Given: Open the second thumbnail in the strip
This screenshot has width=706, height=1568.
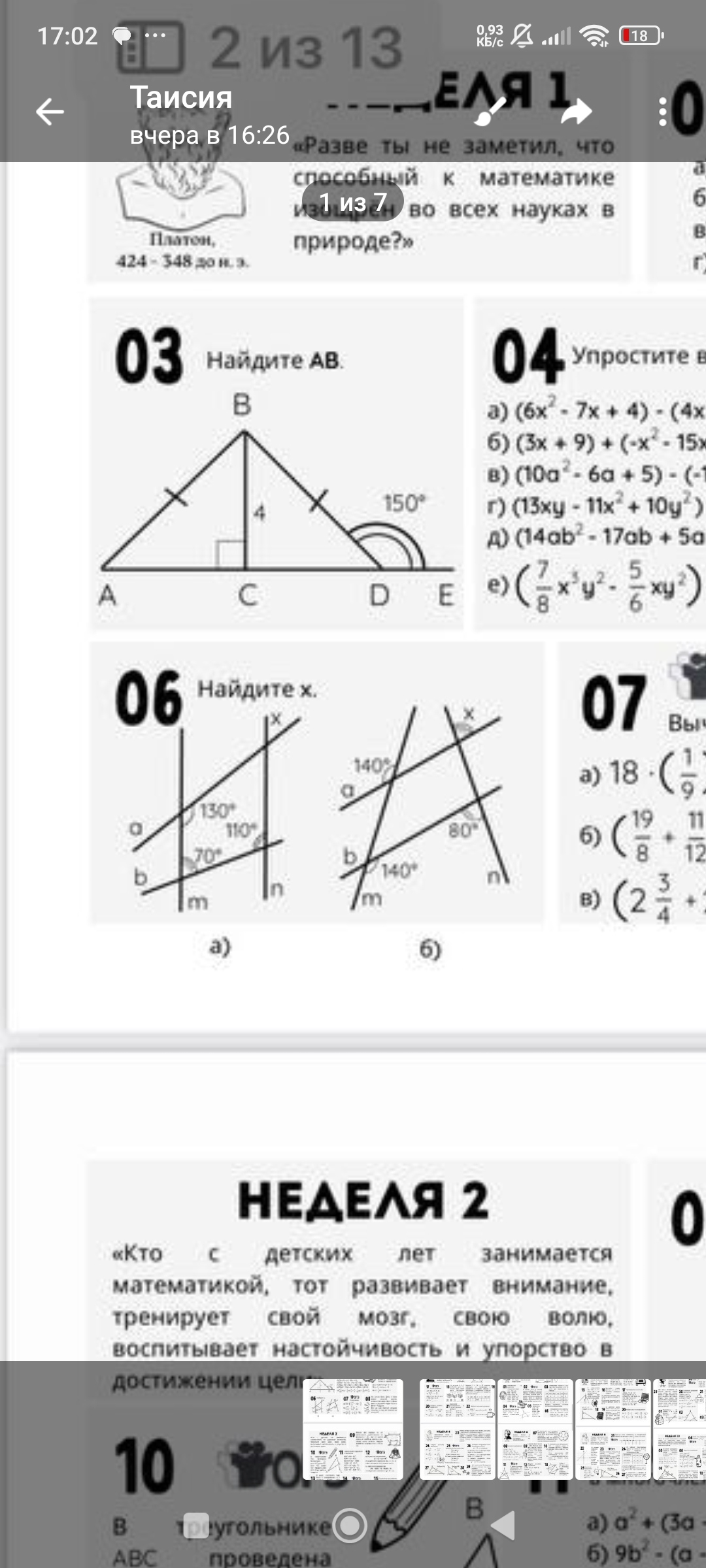Looking at the screenshot, I should (x=457, y=1429).
